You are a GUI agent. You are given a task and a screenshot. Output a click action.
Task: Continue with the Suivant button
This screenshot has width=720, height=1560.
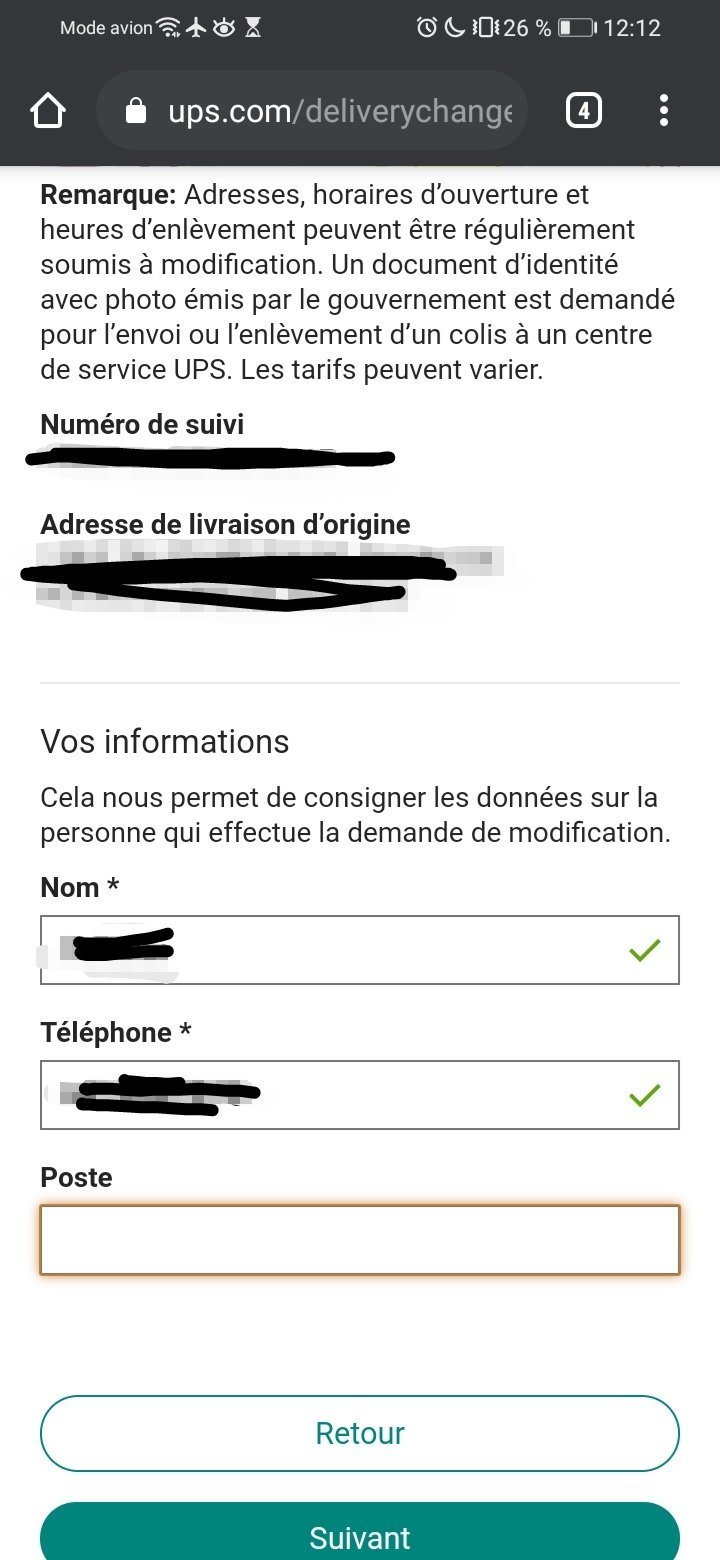pos(360,1533)
